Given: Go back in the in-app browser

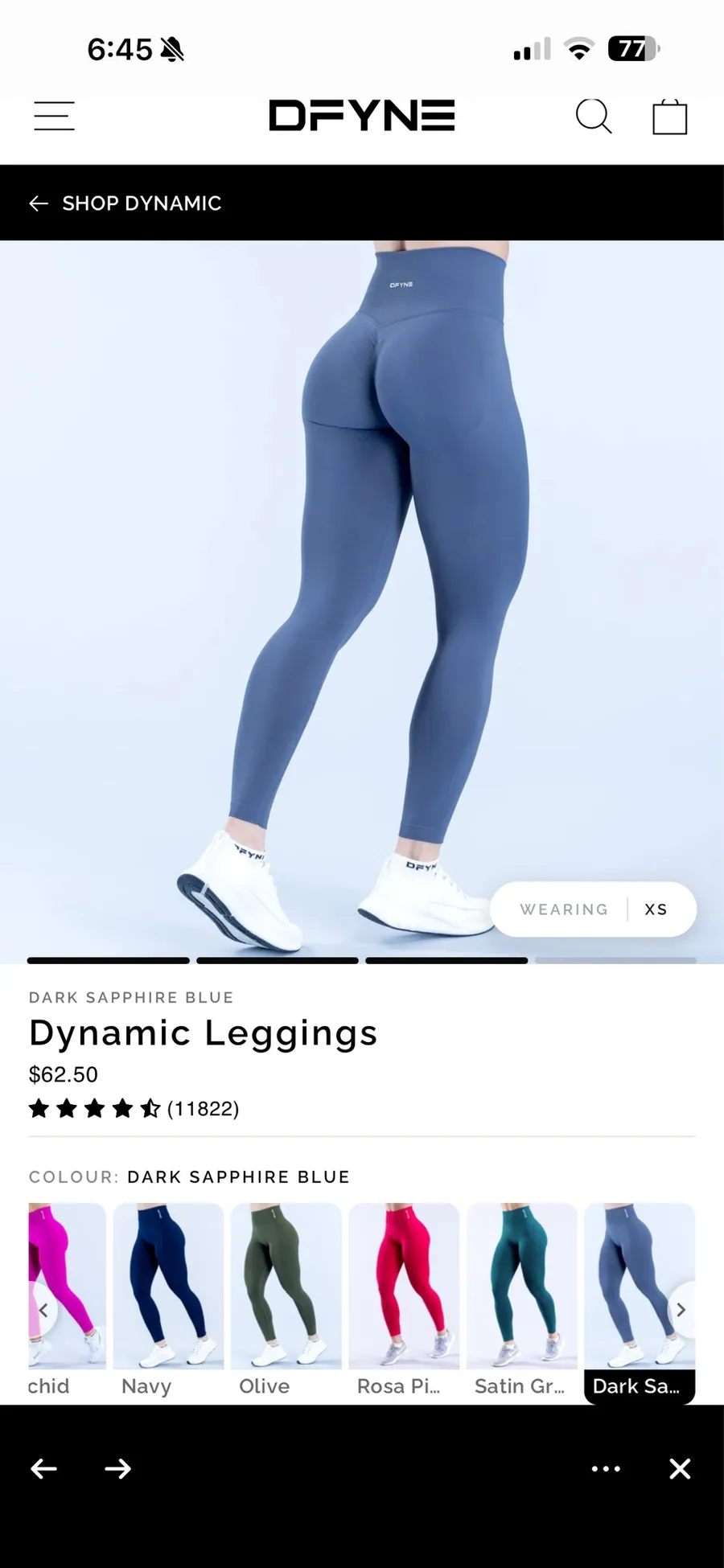Looking at the screenshot, I should tap(43, 1469).
